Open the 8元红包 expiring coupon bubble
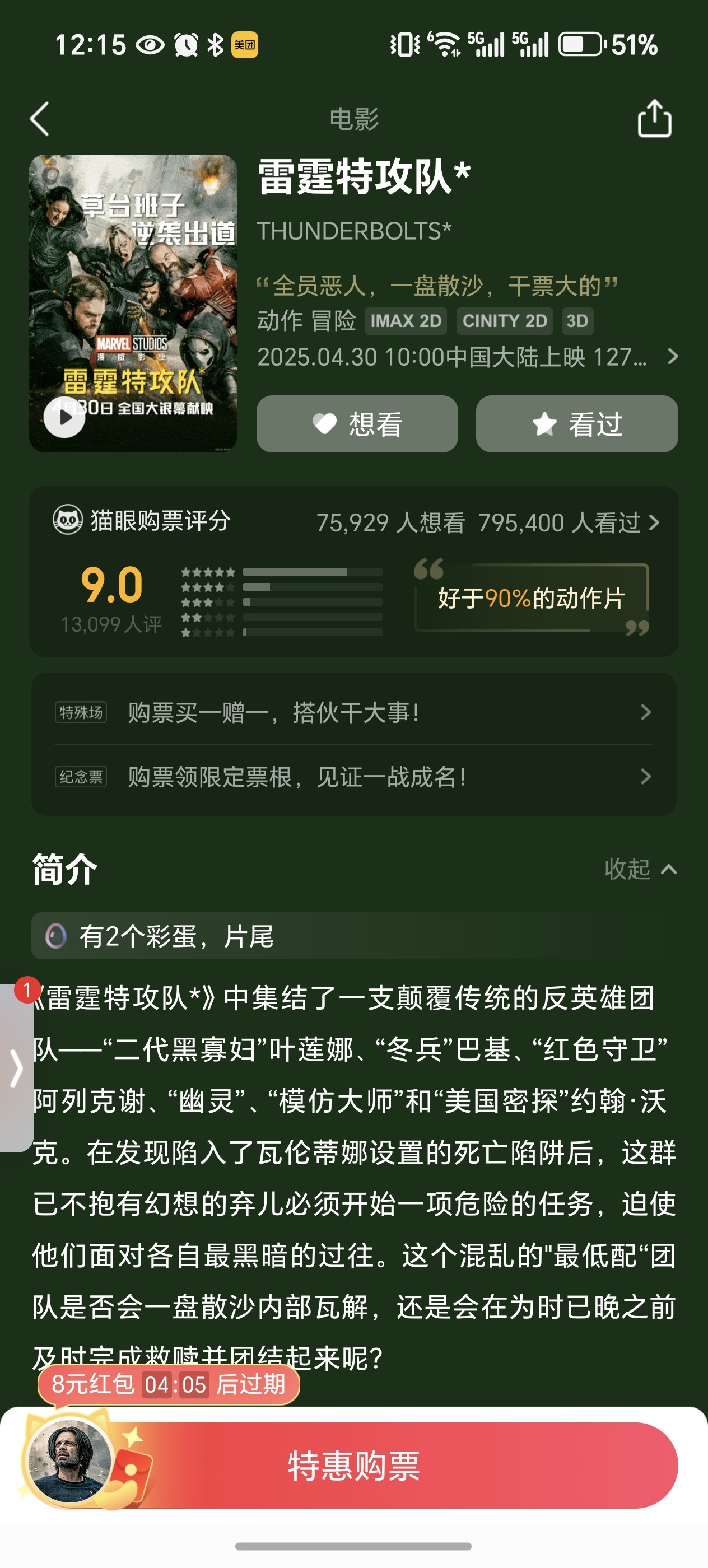 169,1385
